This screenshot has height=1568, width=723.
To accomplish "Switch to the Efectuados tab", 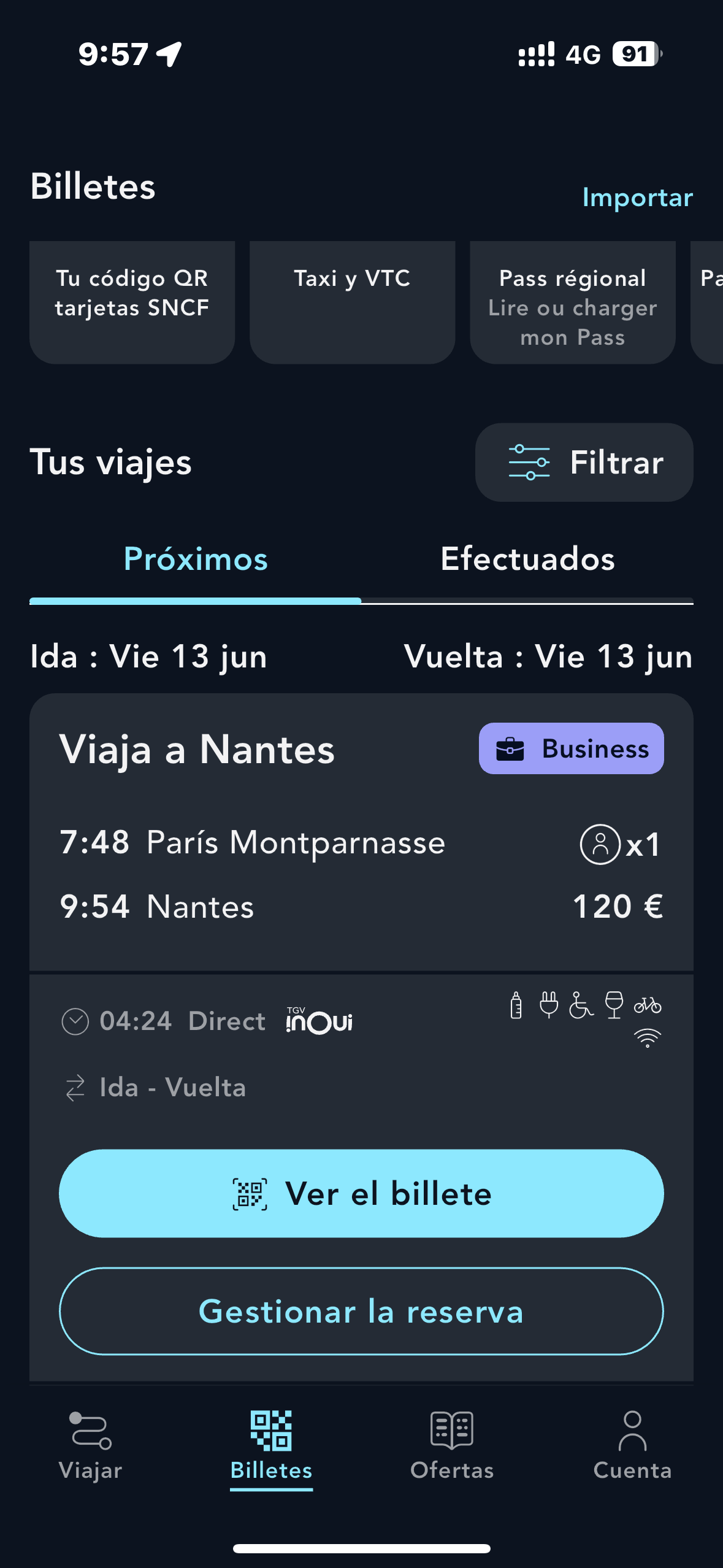I will [x=527, y=559].
